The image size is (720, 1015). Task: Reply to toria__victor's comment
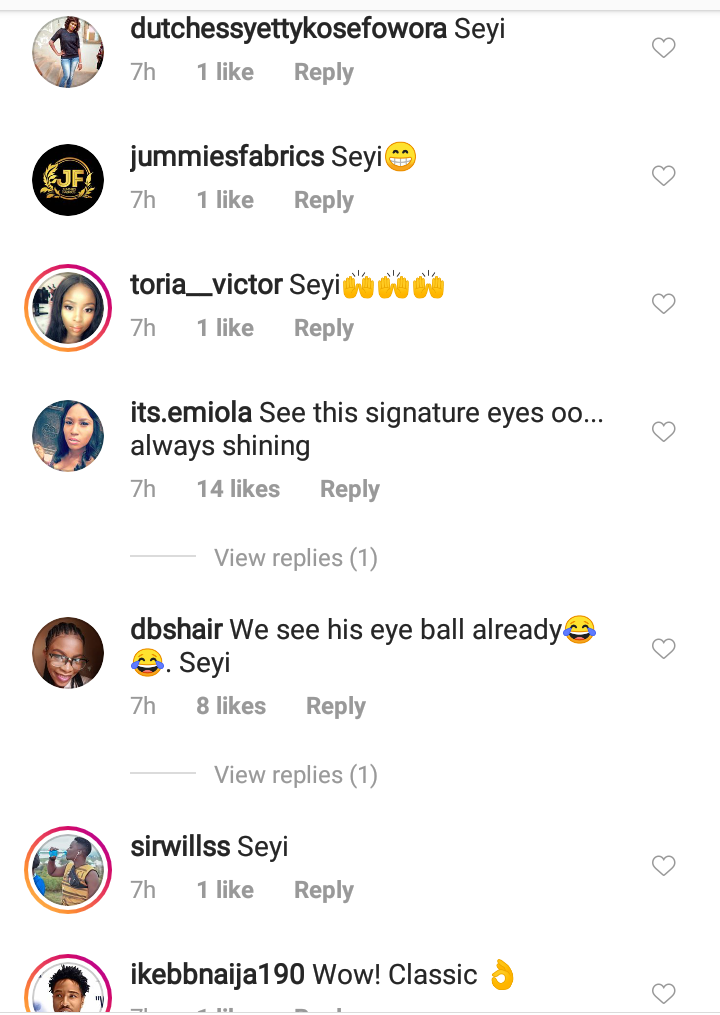click(323, 328)
